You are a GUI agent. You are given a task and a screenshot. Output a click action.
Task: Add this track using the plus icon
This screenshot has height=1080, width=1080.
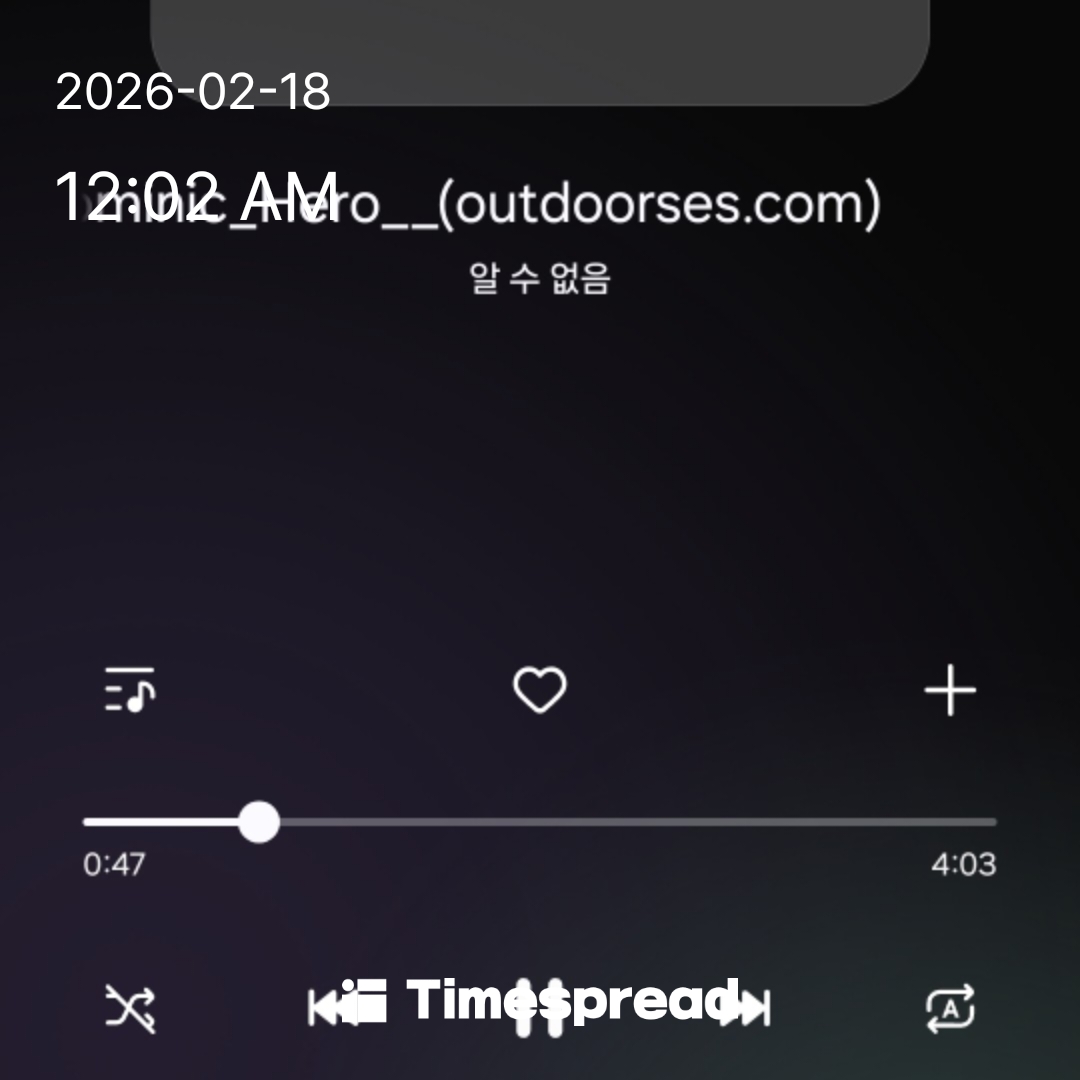click(949, 690)
